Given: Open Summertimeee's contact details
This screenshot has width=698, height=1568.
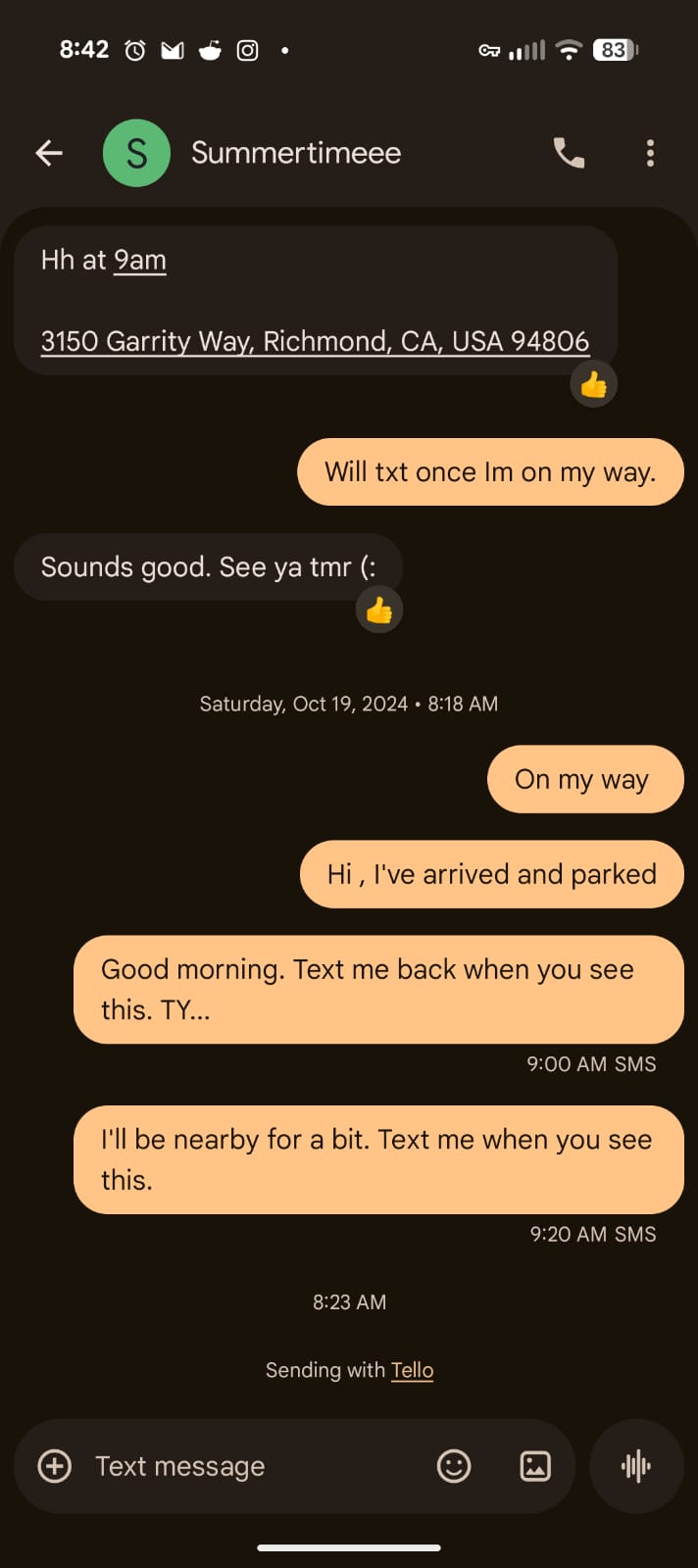Looking at the screenshot, I should (294, 153).
